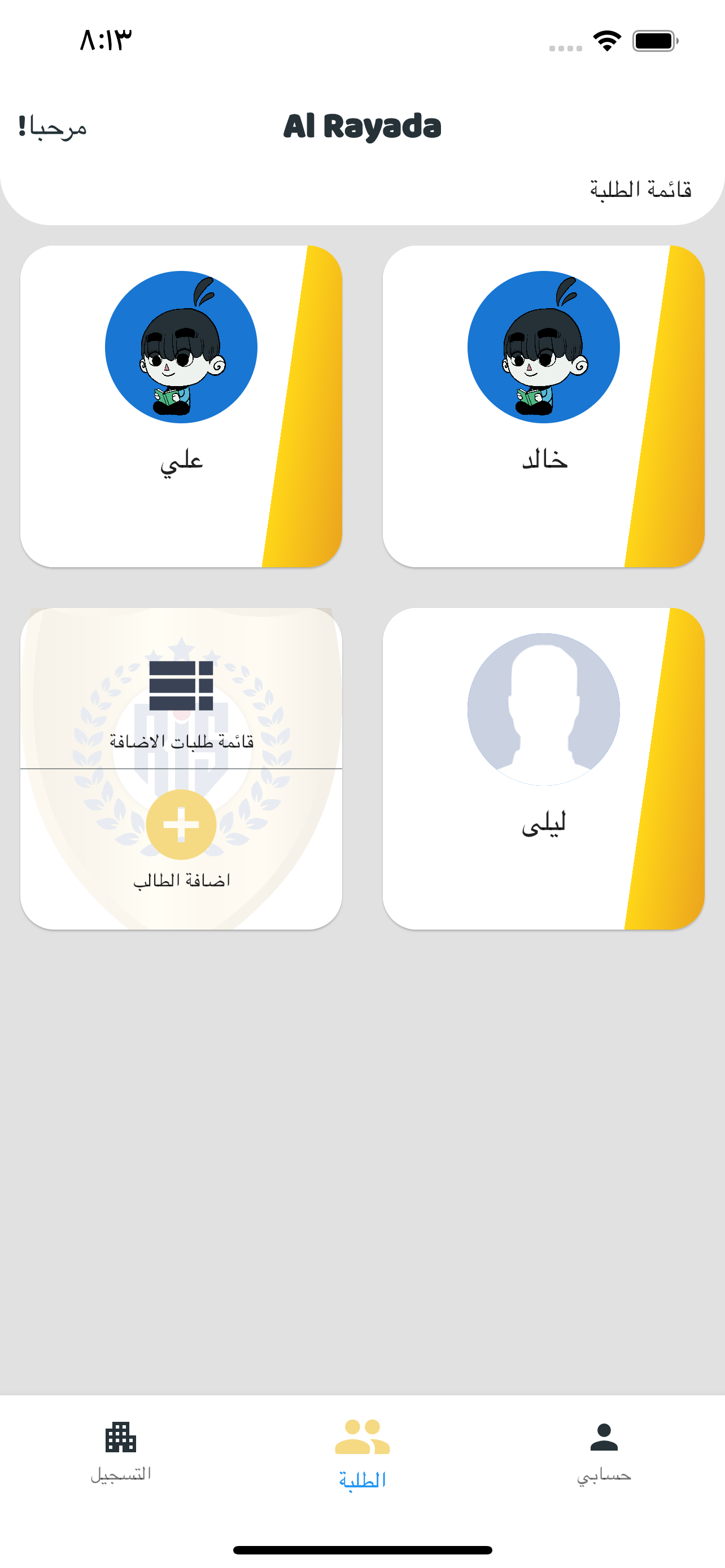Open قائمة طلبات الاضافة requests list
The width and height of the screenshot is (725, 1568).
tap(181, 700)
